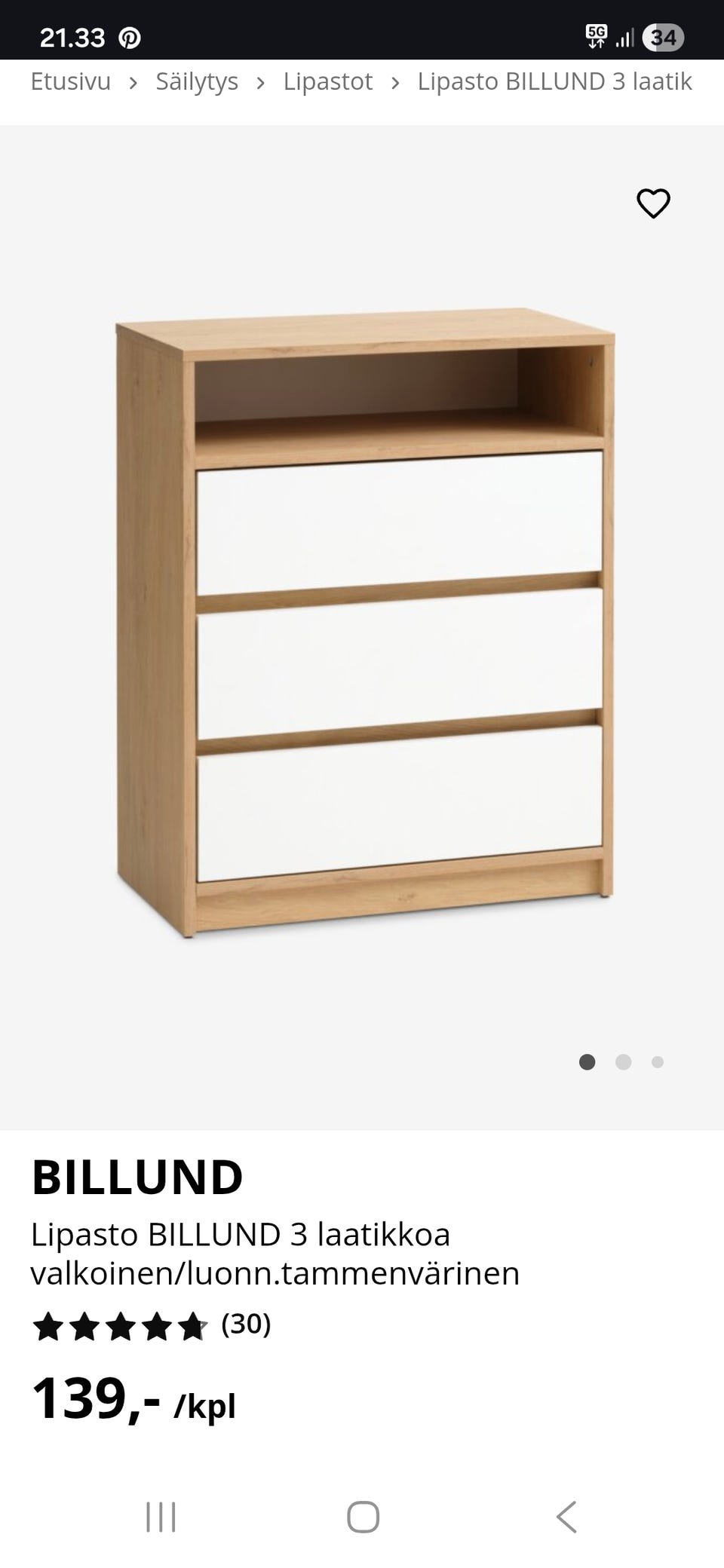Go back with system back button

click(x=566, y=1517)
